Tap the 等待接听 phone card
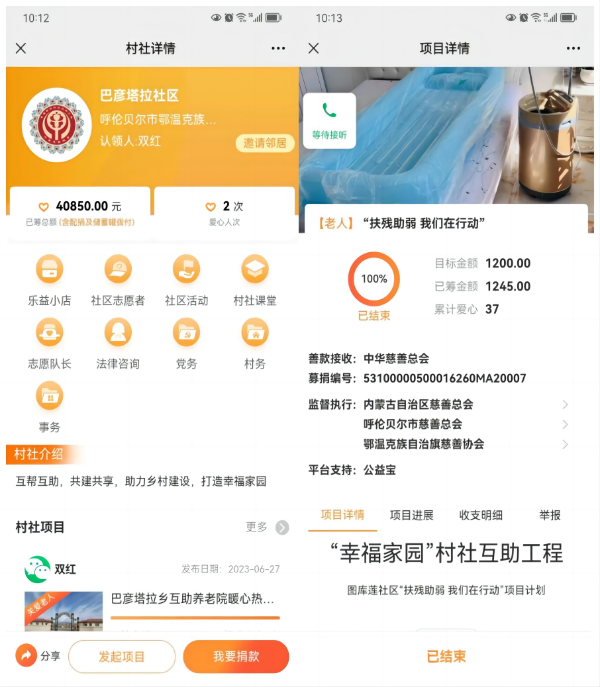The width and height of the screenshot is (600, 687). [329, 120]
